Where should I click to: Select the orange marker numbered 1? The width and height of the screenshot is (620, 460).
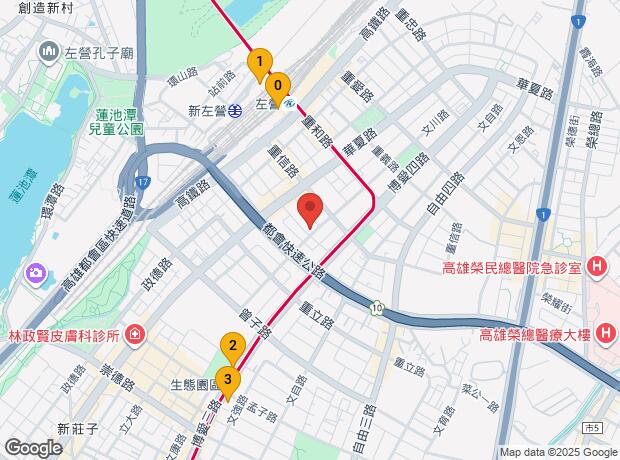tap(260, 62)
